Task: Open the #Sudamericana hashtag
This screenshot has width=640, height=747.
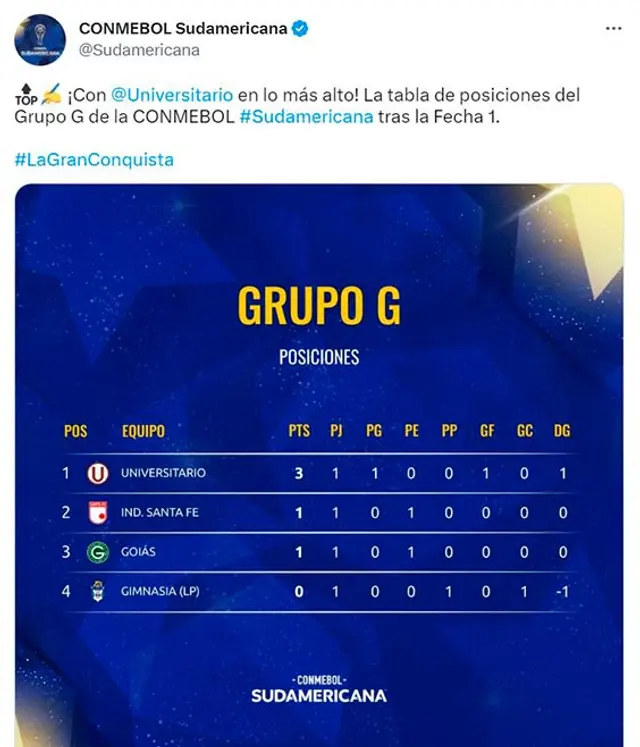Action: 307,117
